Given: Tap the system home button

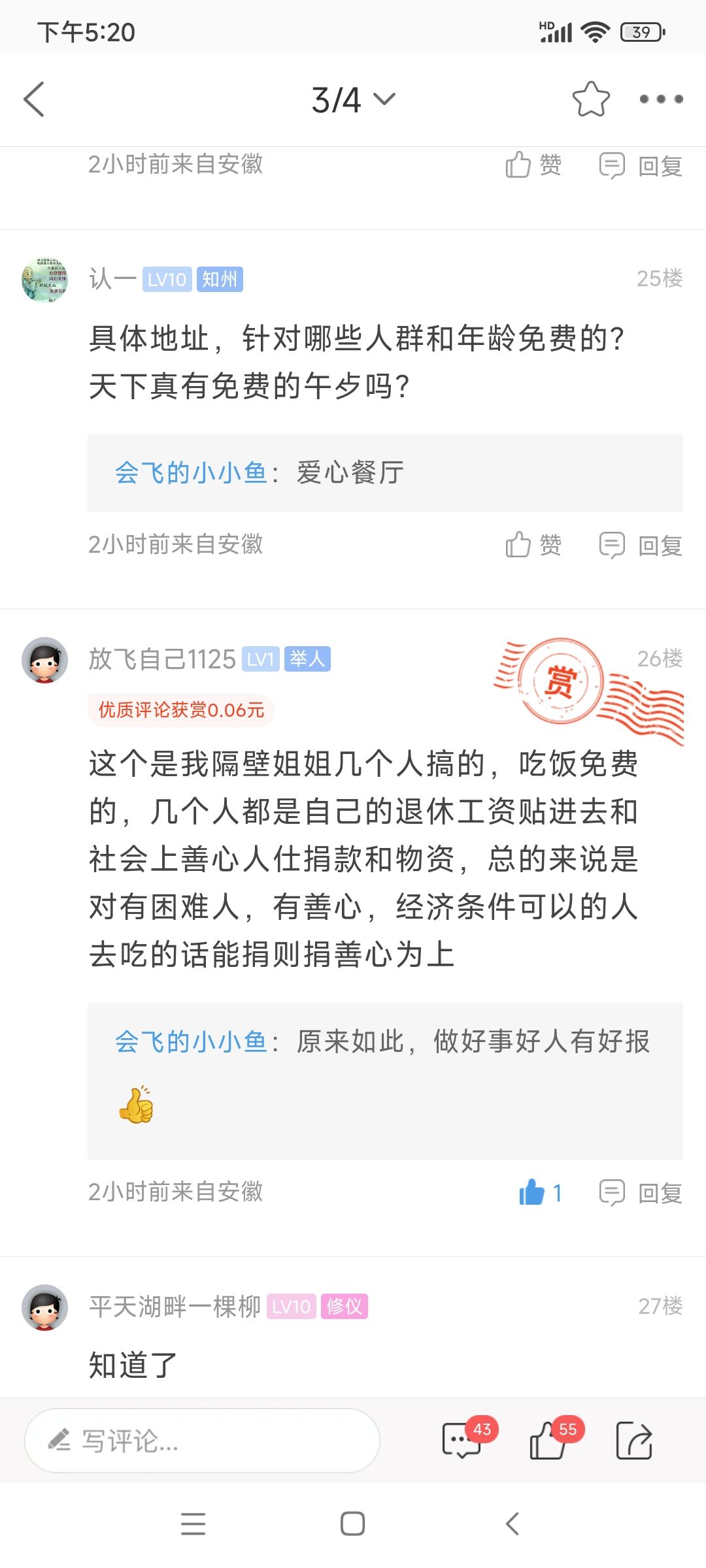Looking at the screenshot, I should tap(352, 1524).
